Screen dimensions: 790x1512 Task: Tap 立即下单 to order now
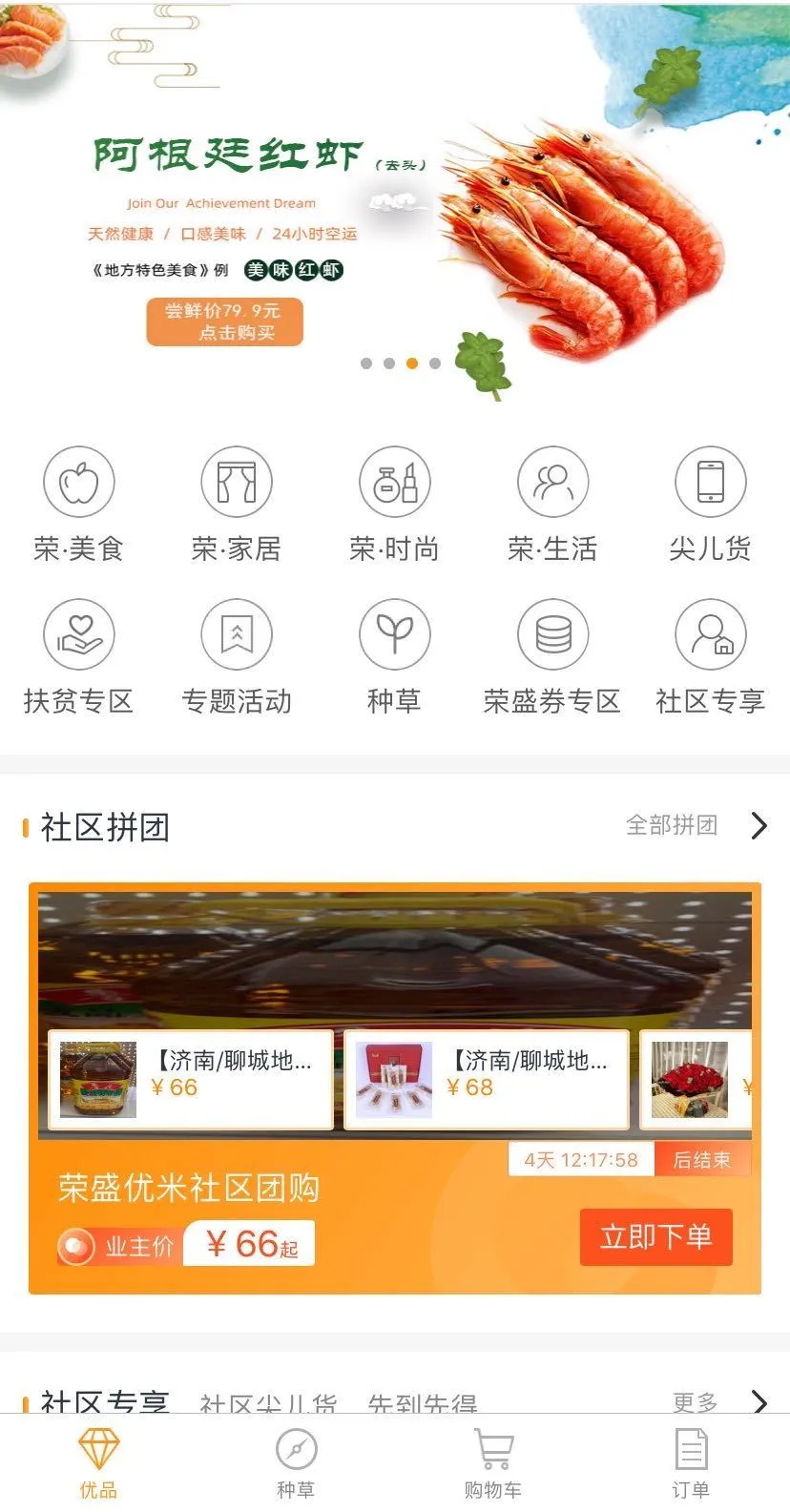655,1237
